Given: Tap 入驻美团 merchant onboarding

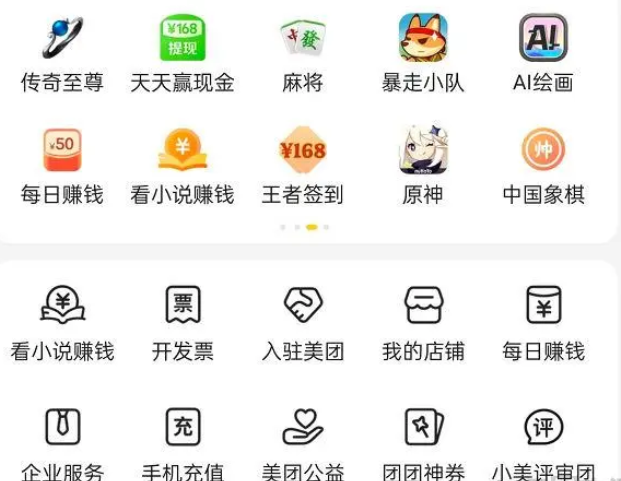Looking at the screenshot, I should 303,306.
